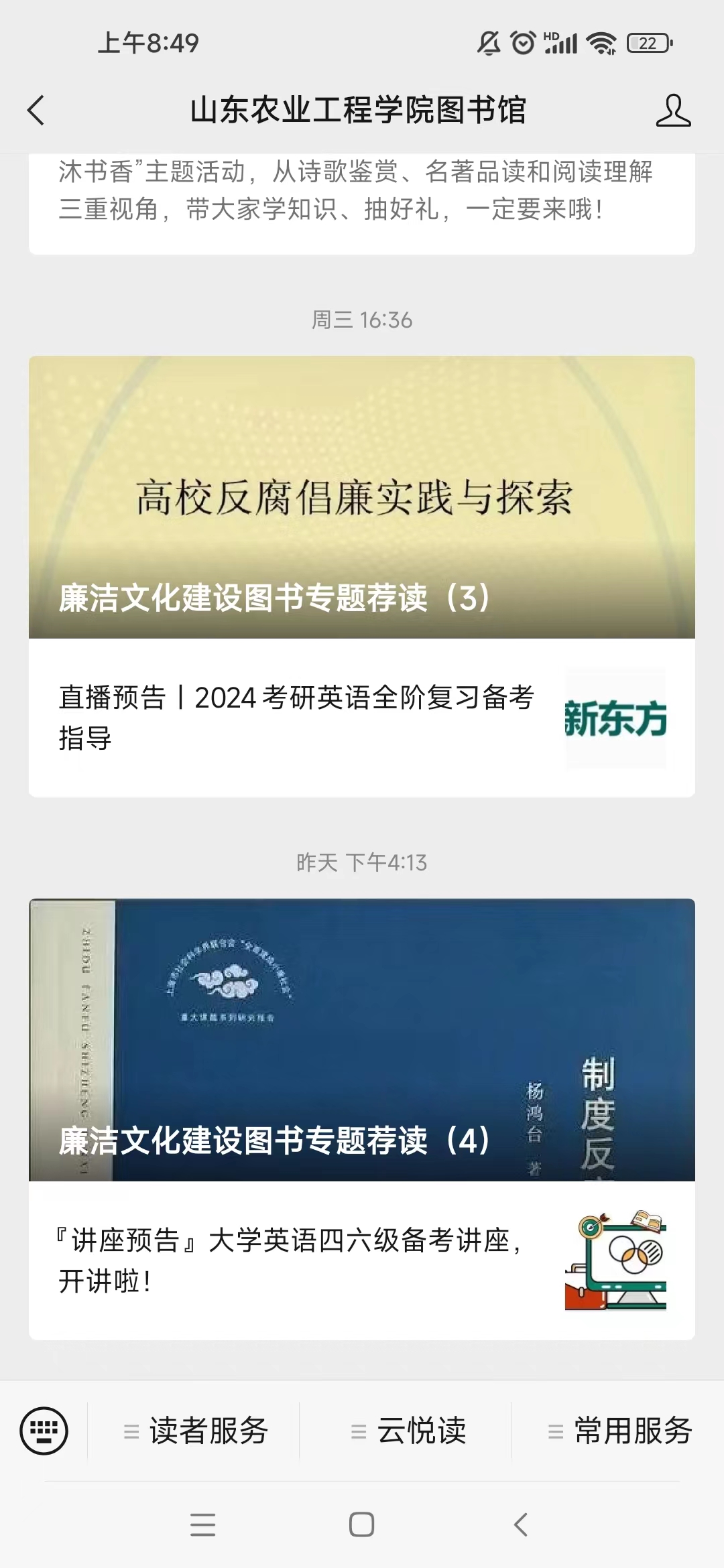Open article 廉洁文化建设图书专题荐读（3）
Screen dimensions: 724x1568
[x=362, y=497]
